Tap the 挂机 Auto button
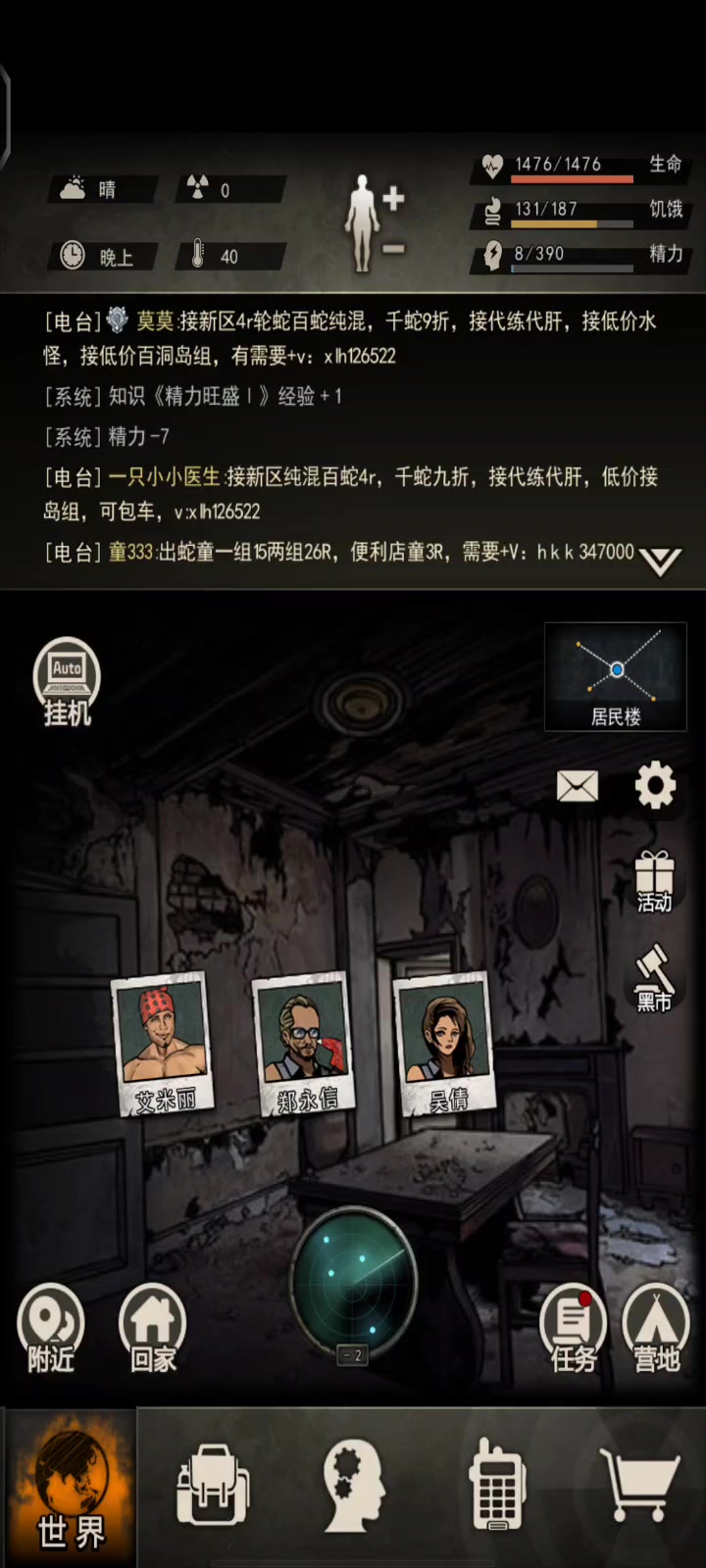This screenshot has height=1568, width=706. point(67,683)
